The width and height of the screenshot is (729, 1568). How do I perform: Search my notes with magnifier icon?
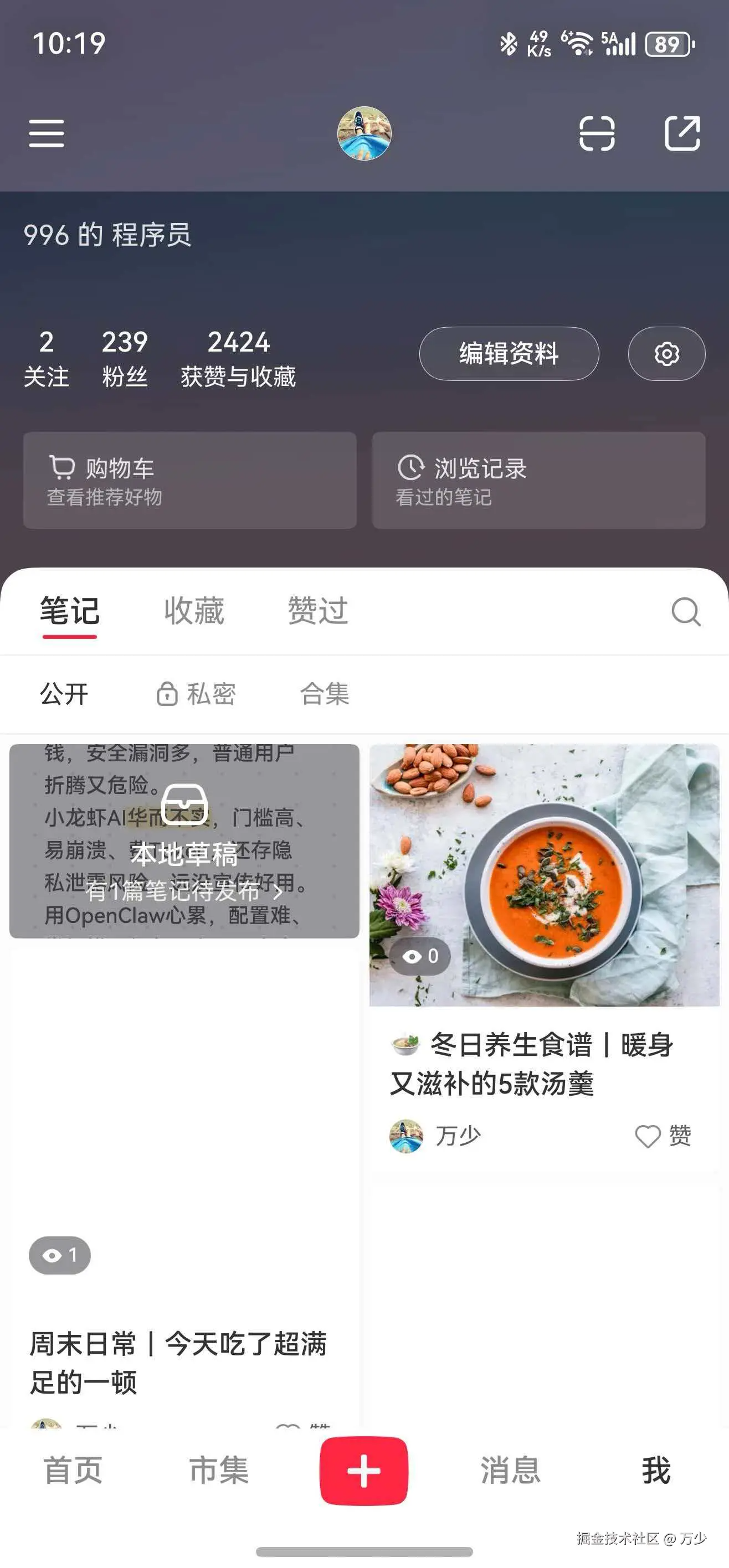point(686,611)
